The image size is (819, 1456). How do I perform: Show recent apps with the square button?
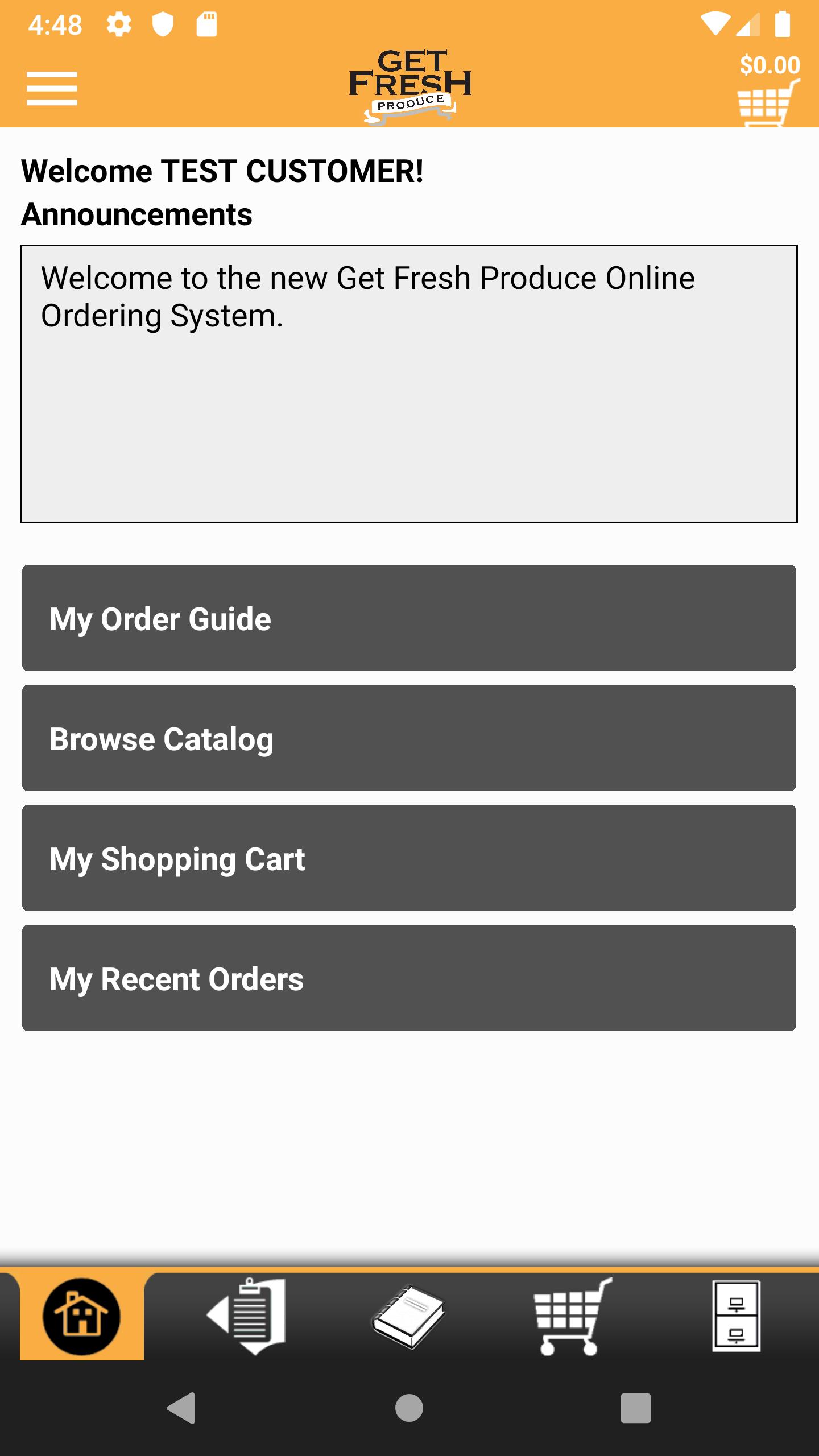(635, 1408)
